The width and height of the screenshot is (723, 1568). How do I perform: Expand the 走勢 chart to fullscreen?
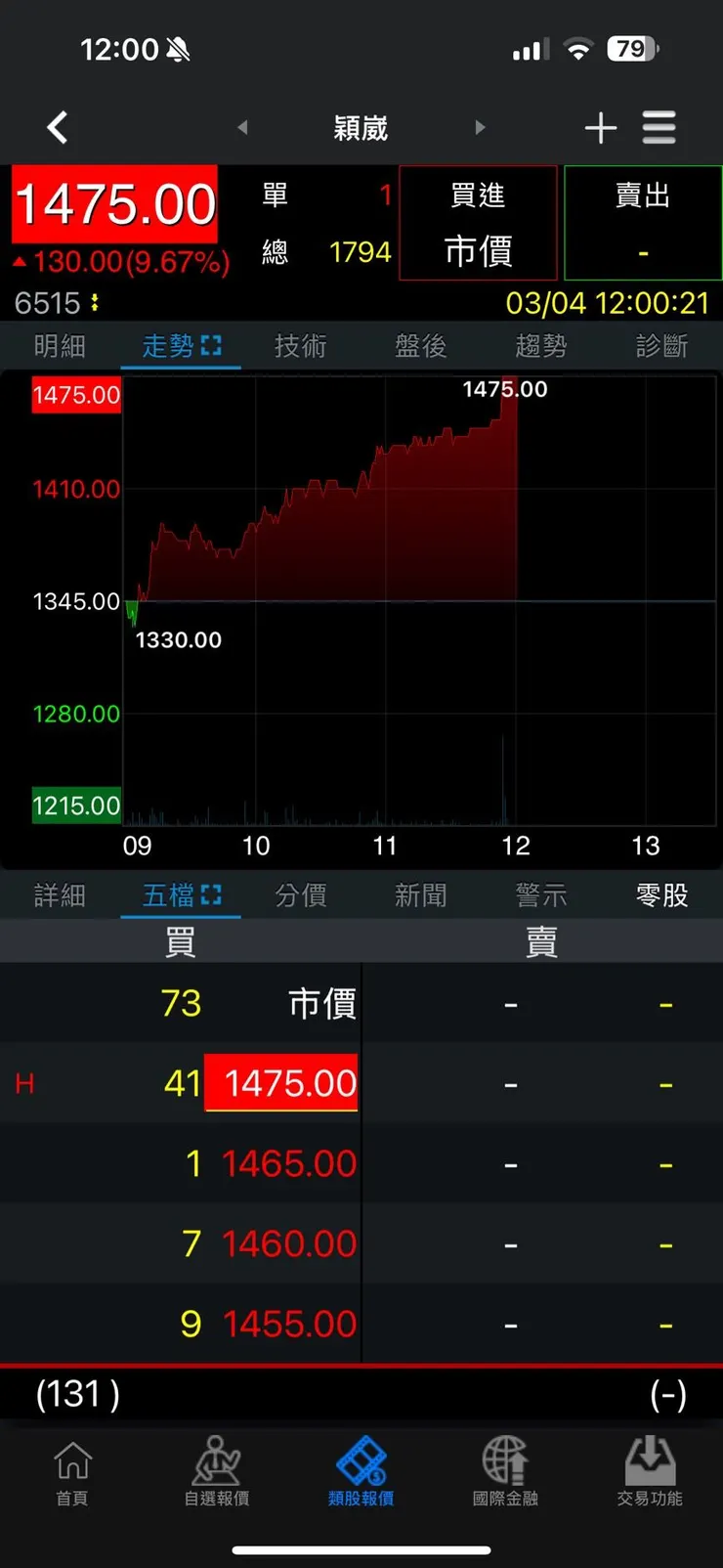tap(212, 346)
